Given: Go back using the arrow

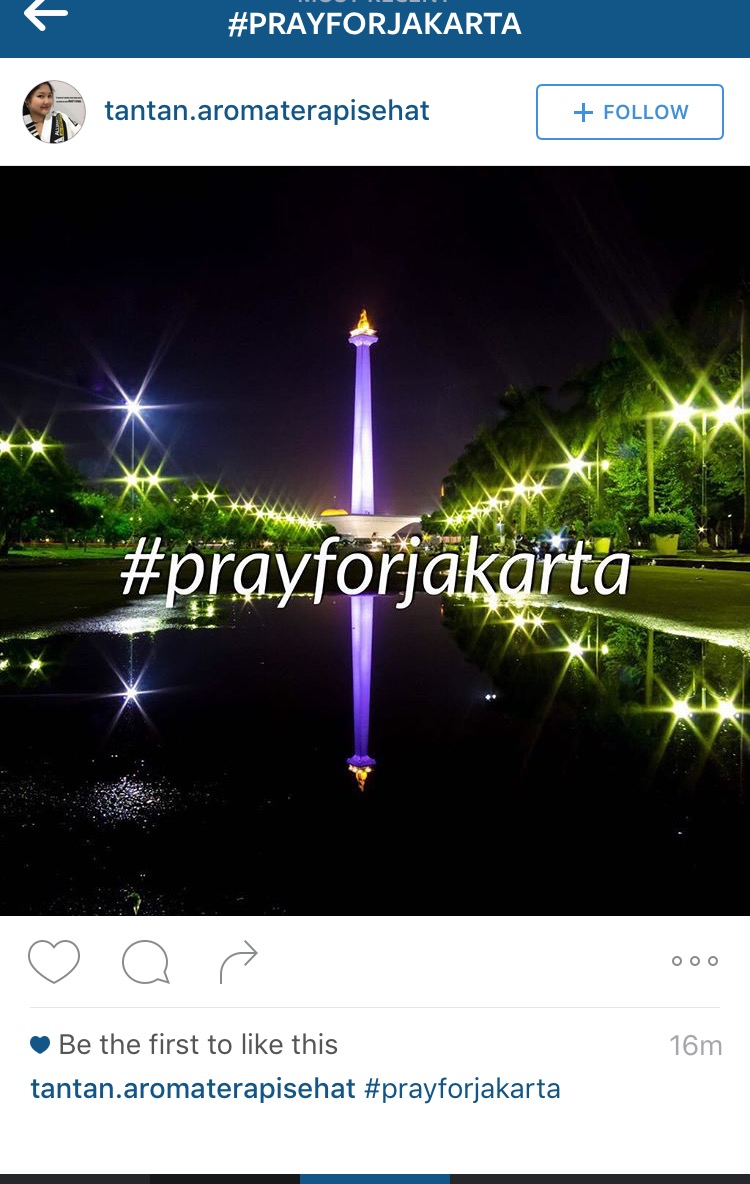Looking at the screenshot, I should pos(46,15).
